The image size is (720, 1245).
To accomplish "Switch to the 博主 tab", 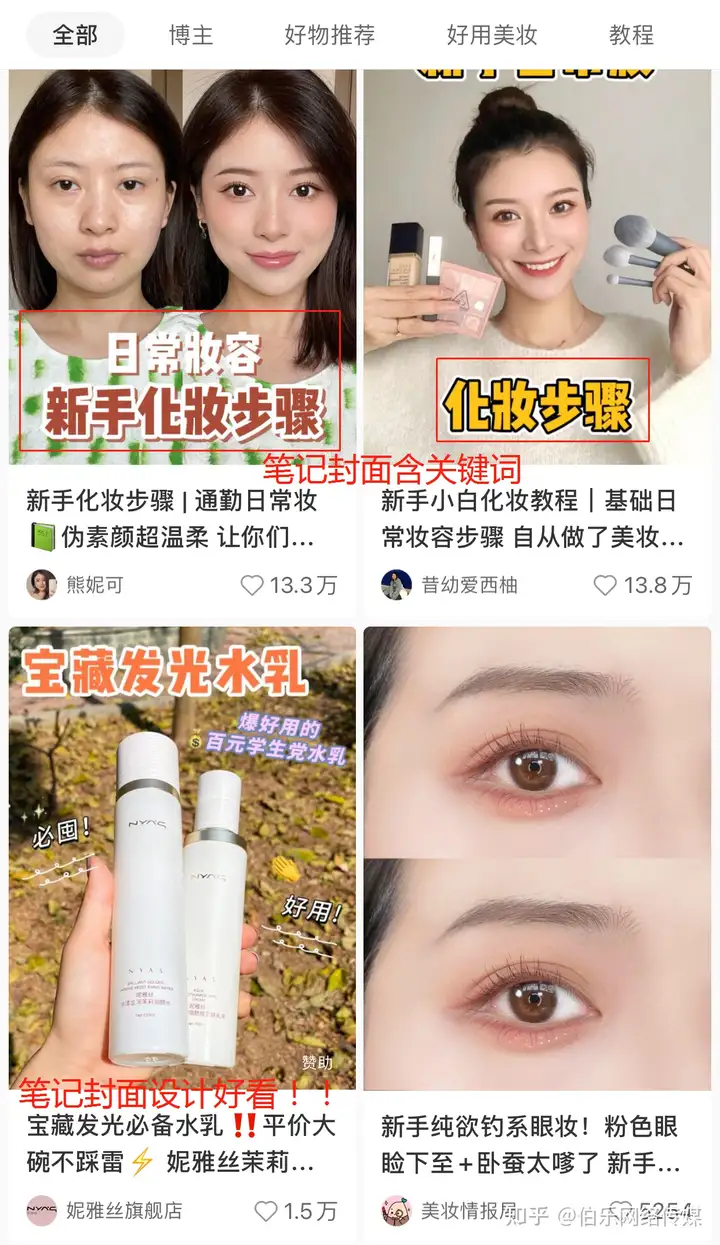I will point(191,36).
